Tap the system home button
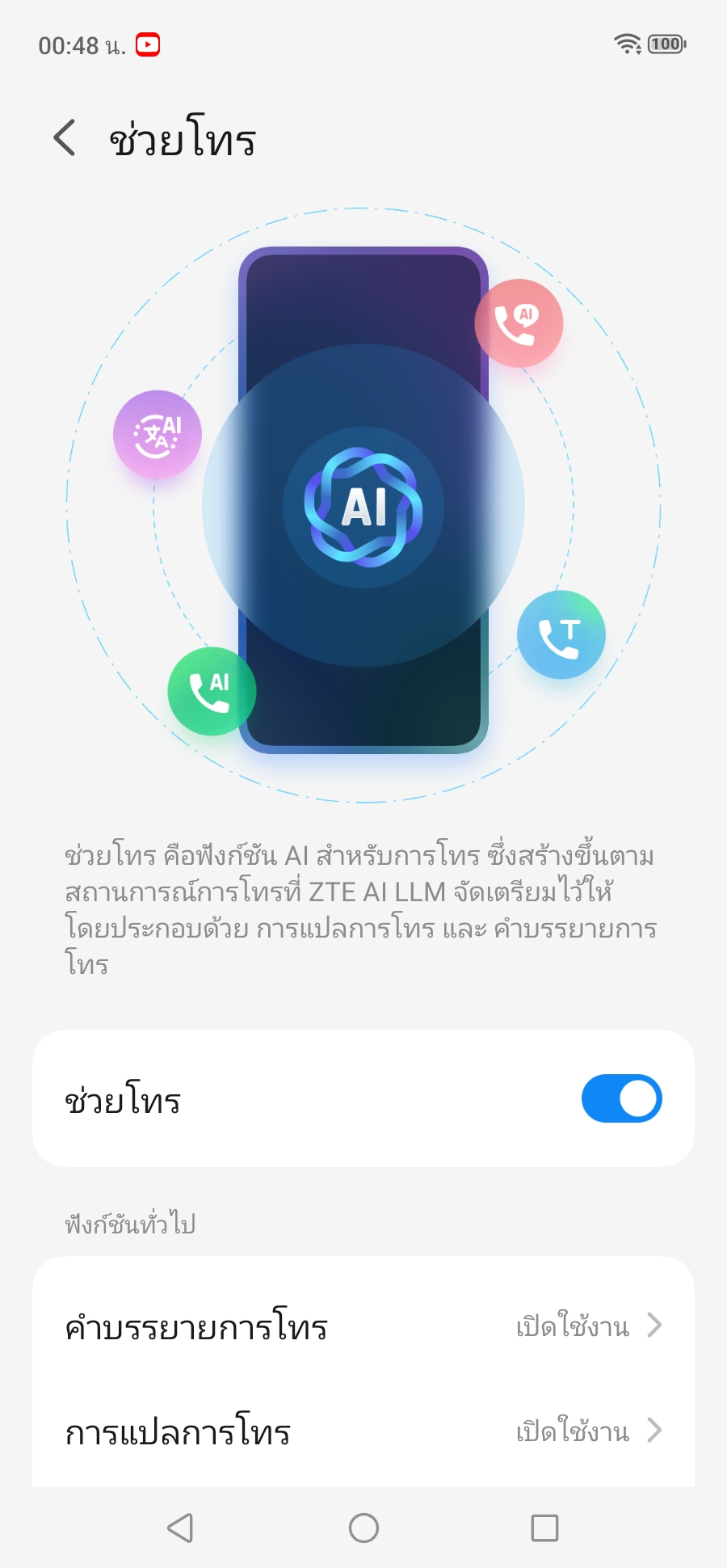Screen dimensions: 727x1568 [363, 1528]
